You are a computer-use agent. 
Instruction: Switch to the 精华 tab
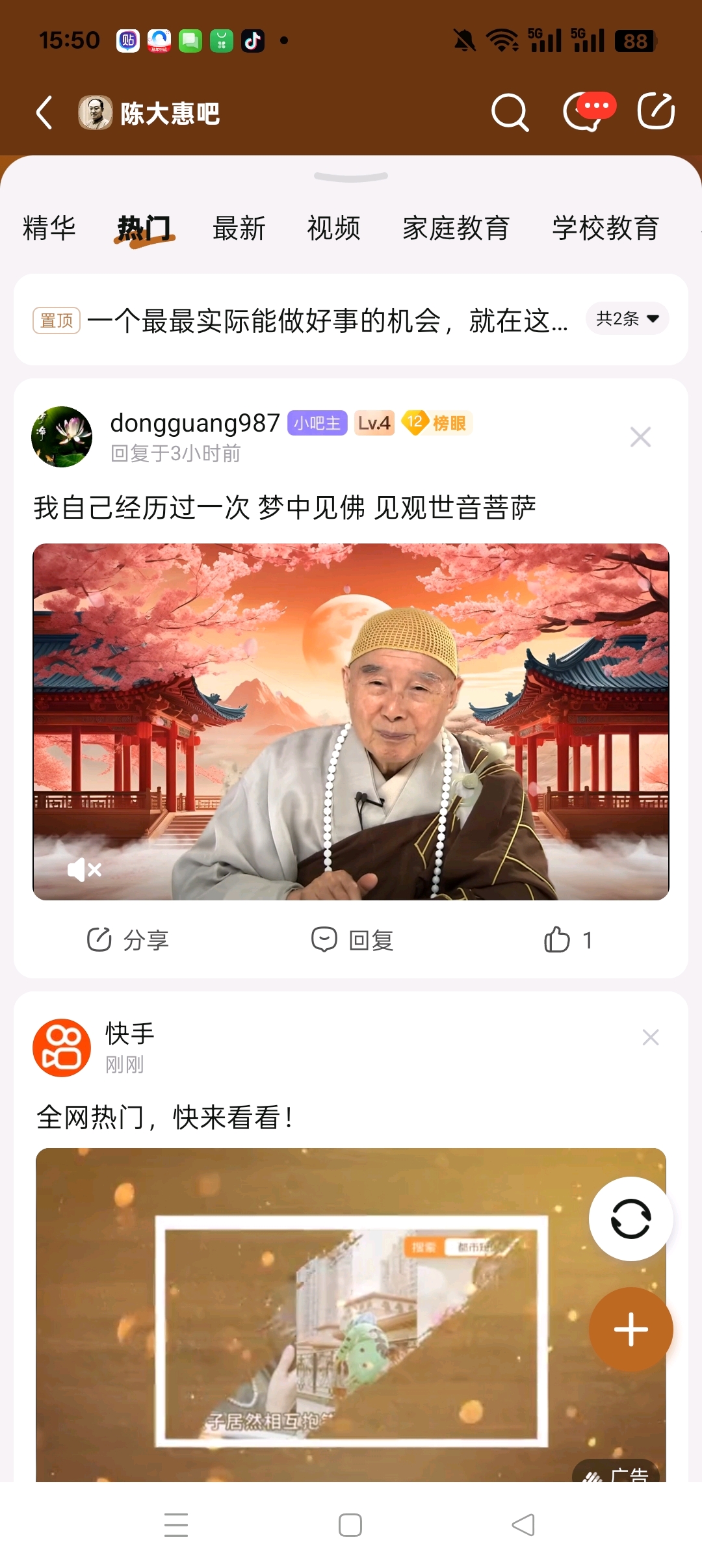click(x=49, y=228)
